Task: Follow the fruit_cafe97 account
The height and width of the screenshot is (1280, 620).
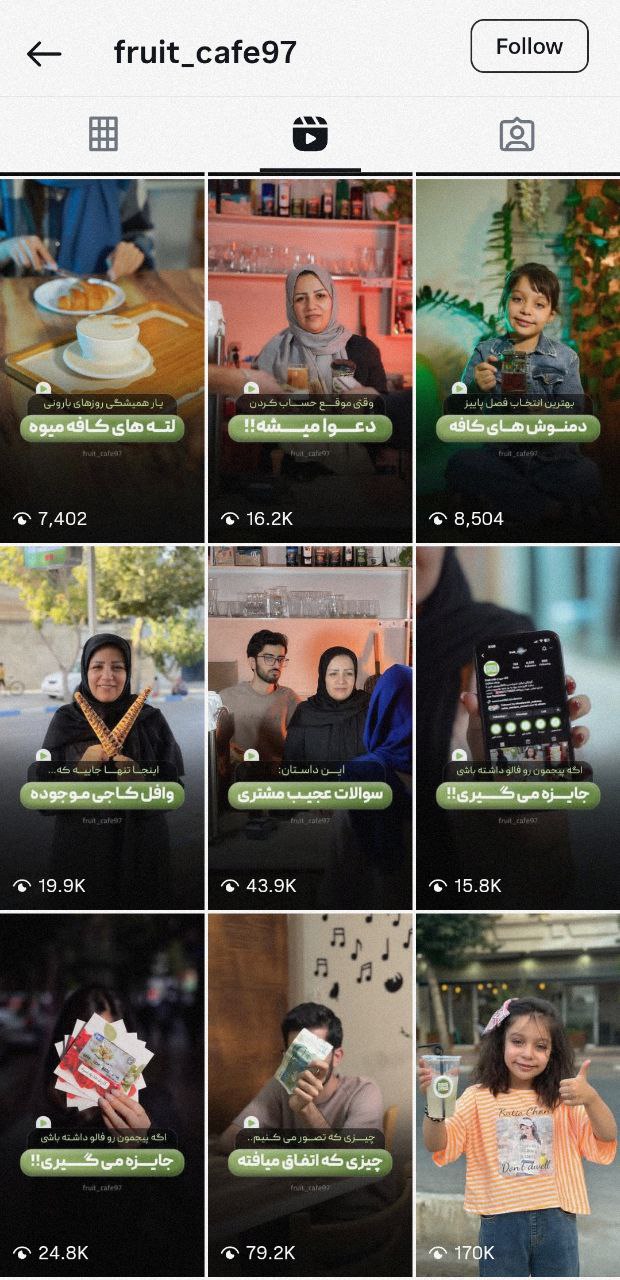Action: tap(529, 46)
